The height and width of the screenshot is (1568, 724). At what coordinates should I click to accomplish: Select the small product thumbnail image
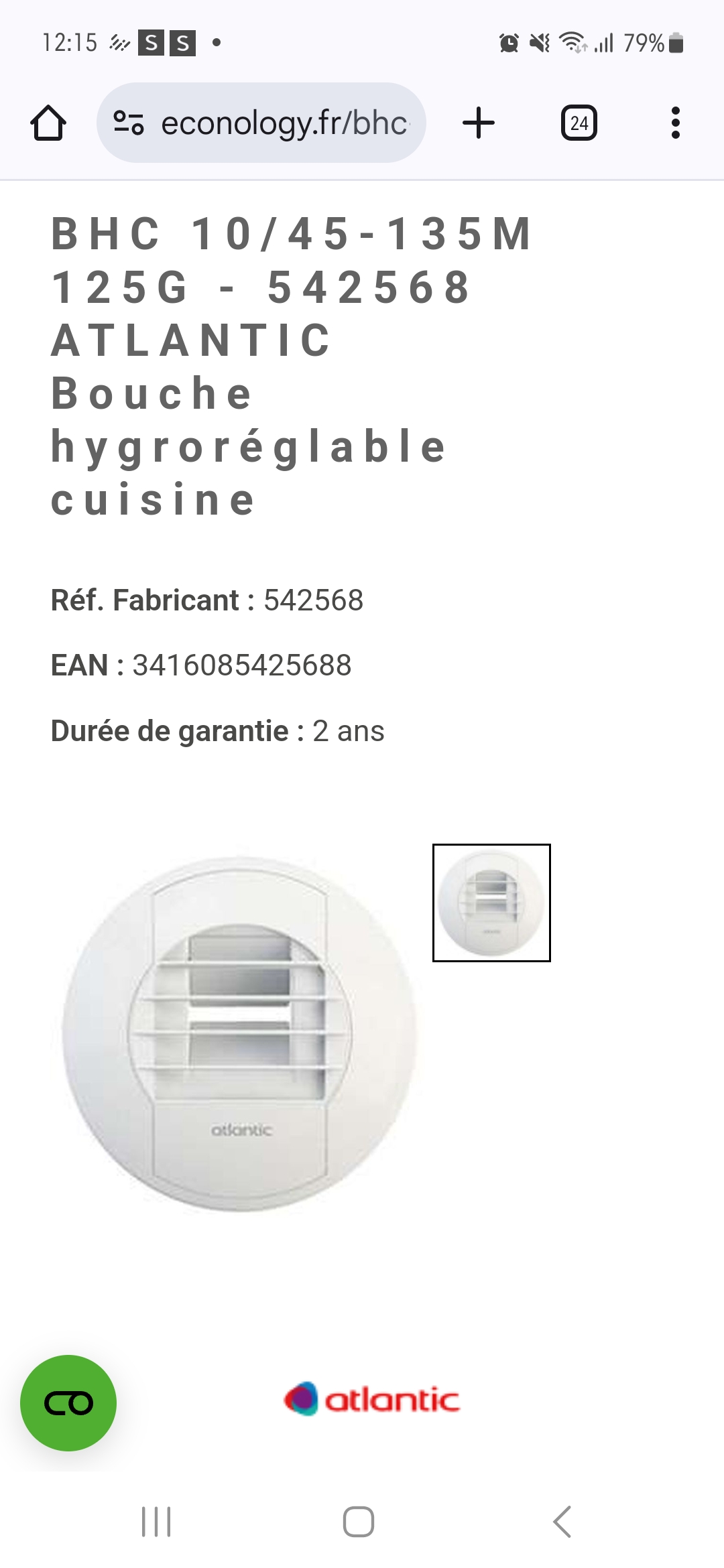pyautogui.click(x=491, y=903)
